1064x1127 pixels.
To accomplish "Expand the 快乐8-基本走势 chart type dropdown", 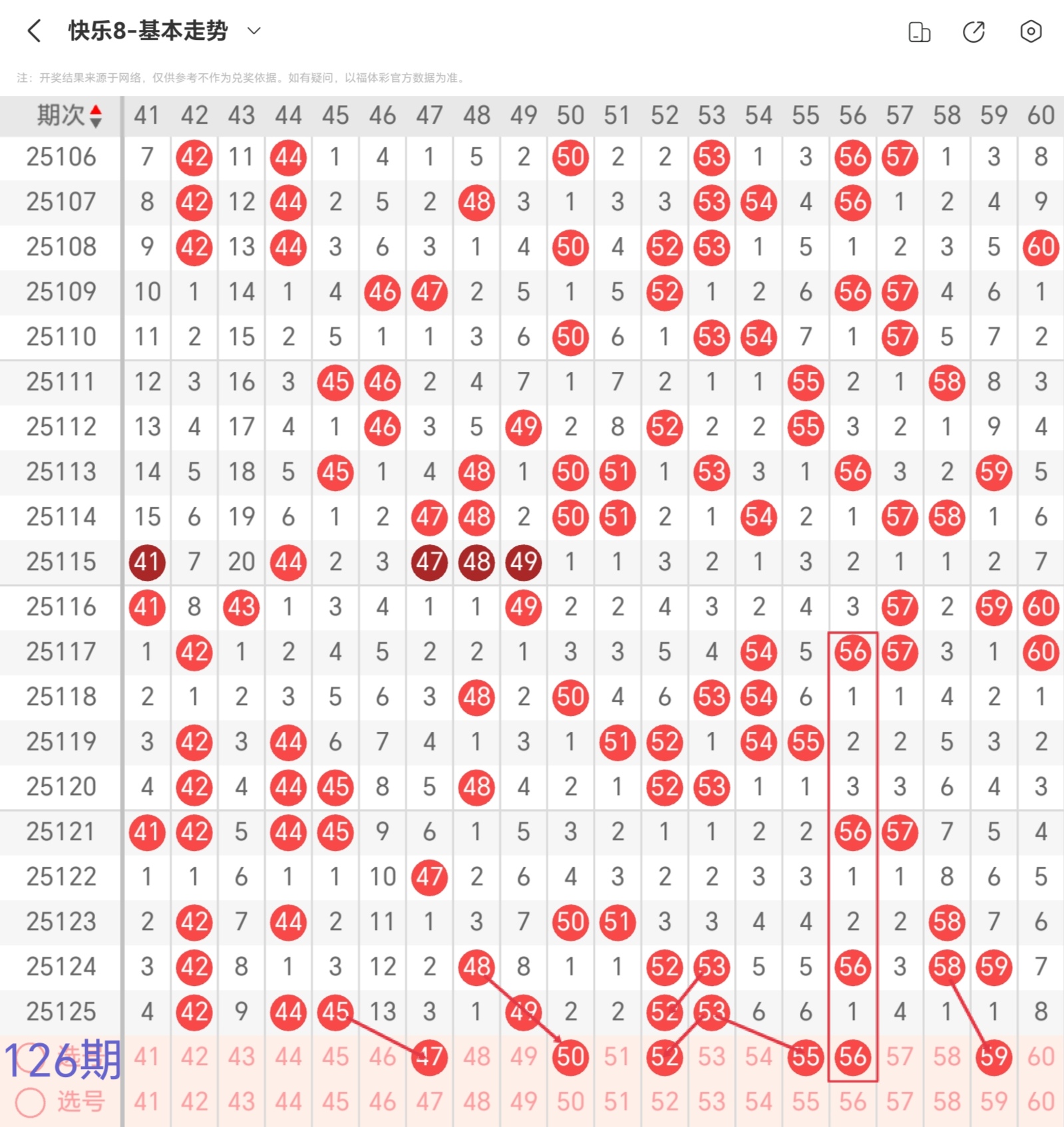I will [x=254, y=31].
